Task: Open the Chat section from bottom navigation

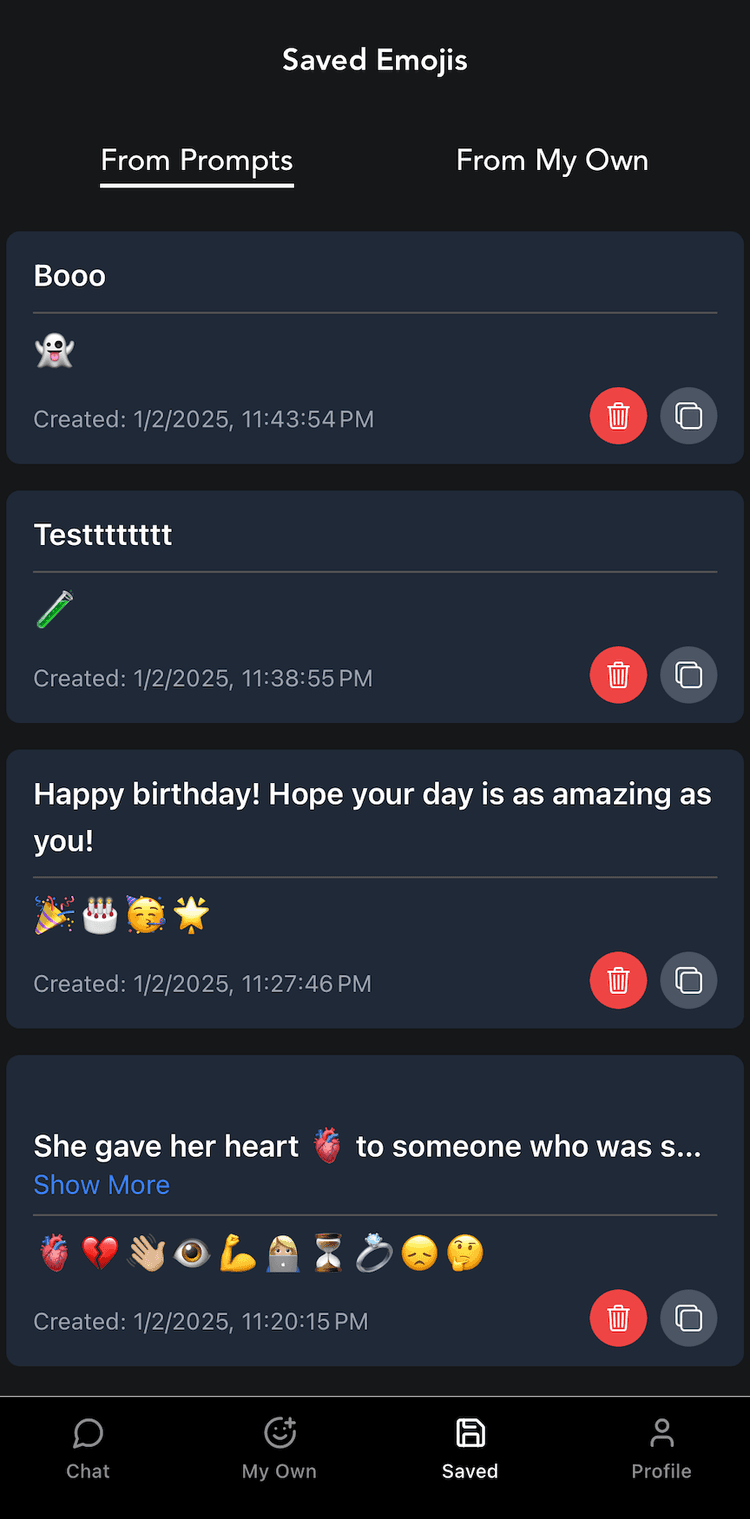Action: click(87, 1446)
